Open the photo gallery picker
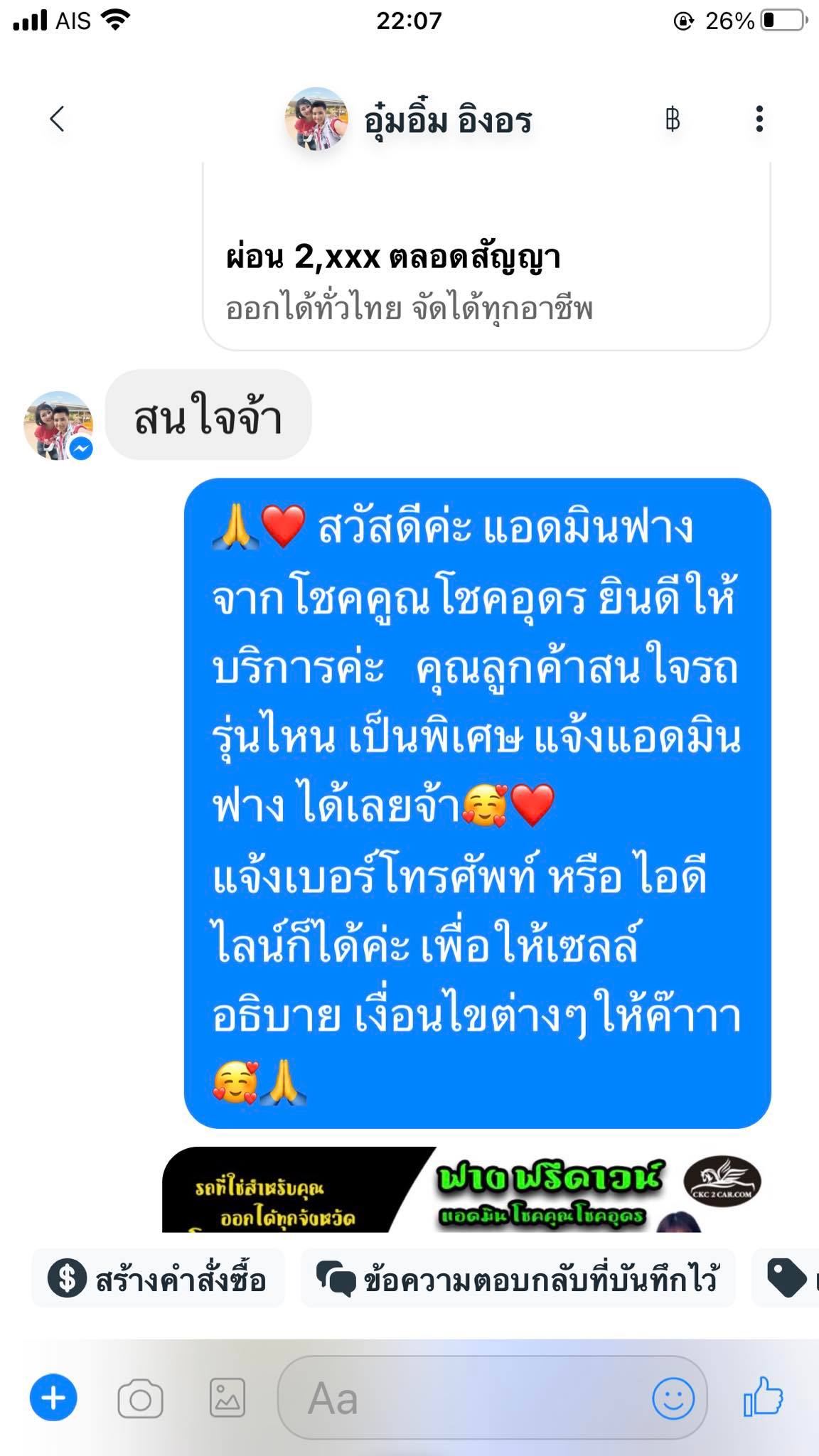This screenshot has width=819, height=1456. (x=227, y=1398)
